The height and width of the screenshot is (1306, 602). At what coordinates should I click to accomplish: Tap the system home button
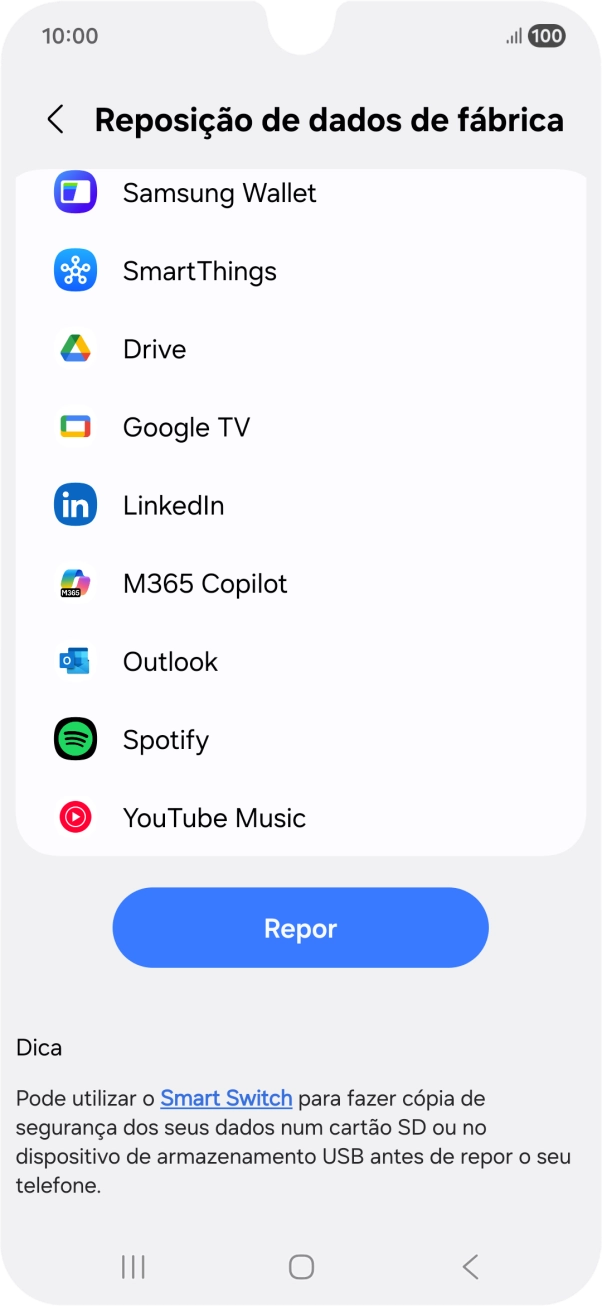coord(301,1267)
